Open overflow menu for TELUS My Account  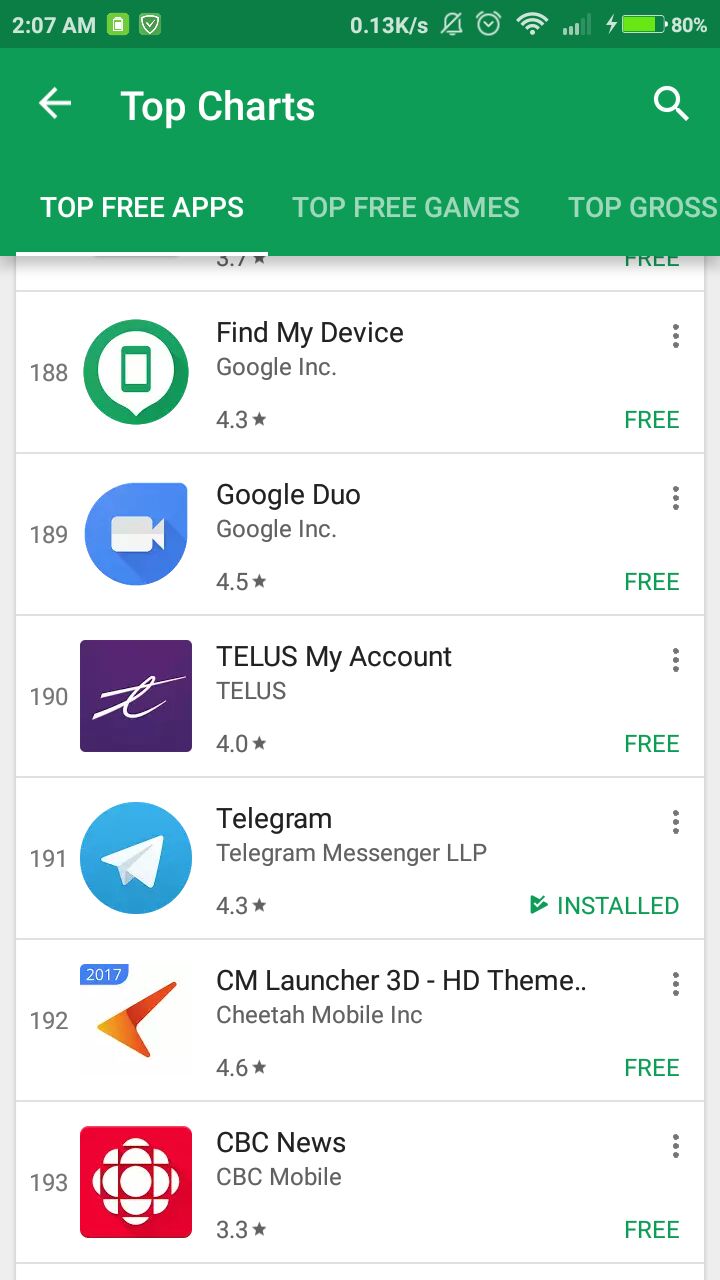click(x=676, y=660)
